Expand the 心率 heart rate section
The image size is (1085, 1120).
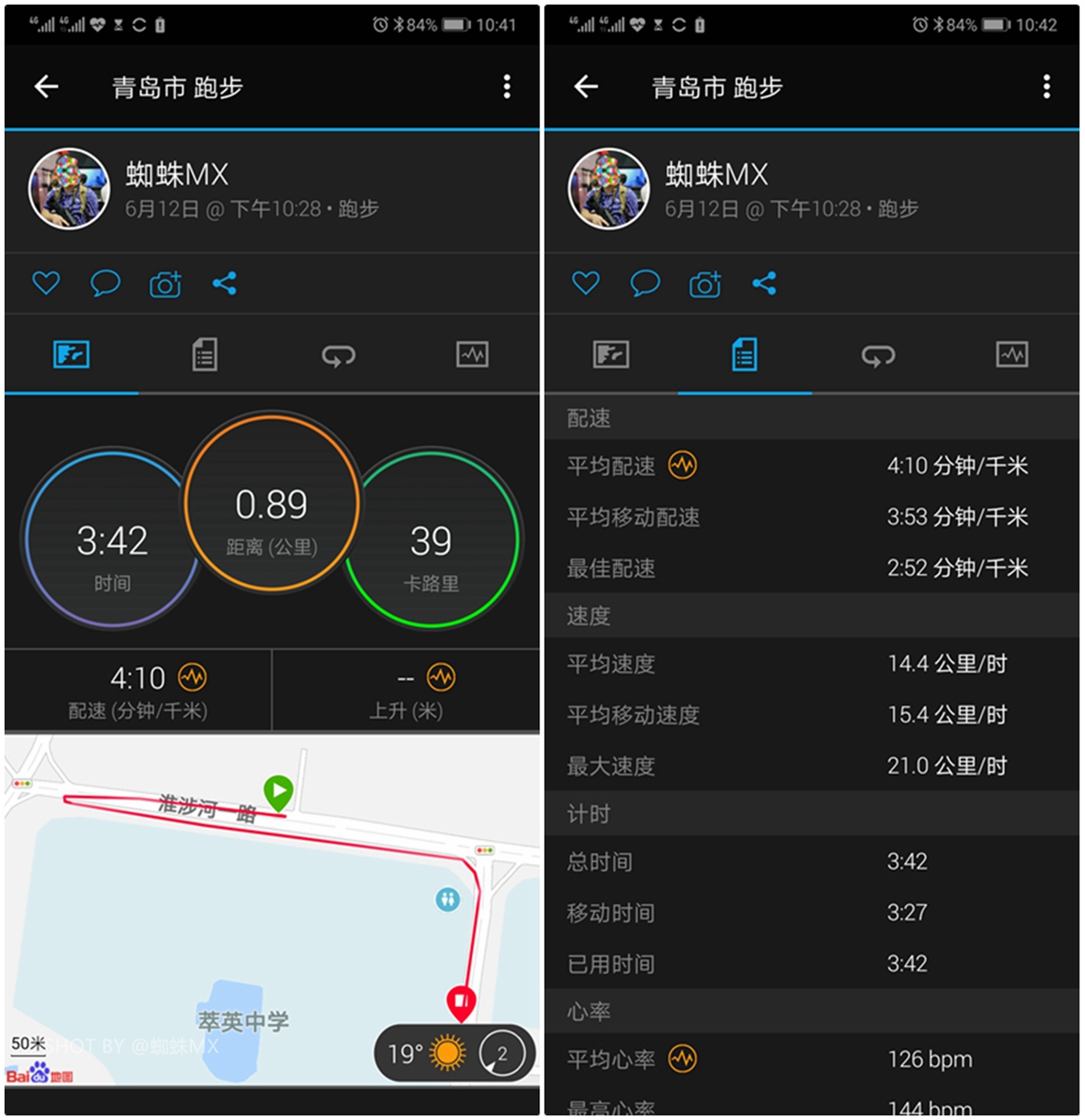[x=587, y=1010]
